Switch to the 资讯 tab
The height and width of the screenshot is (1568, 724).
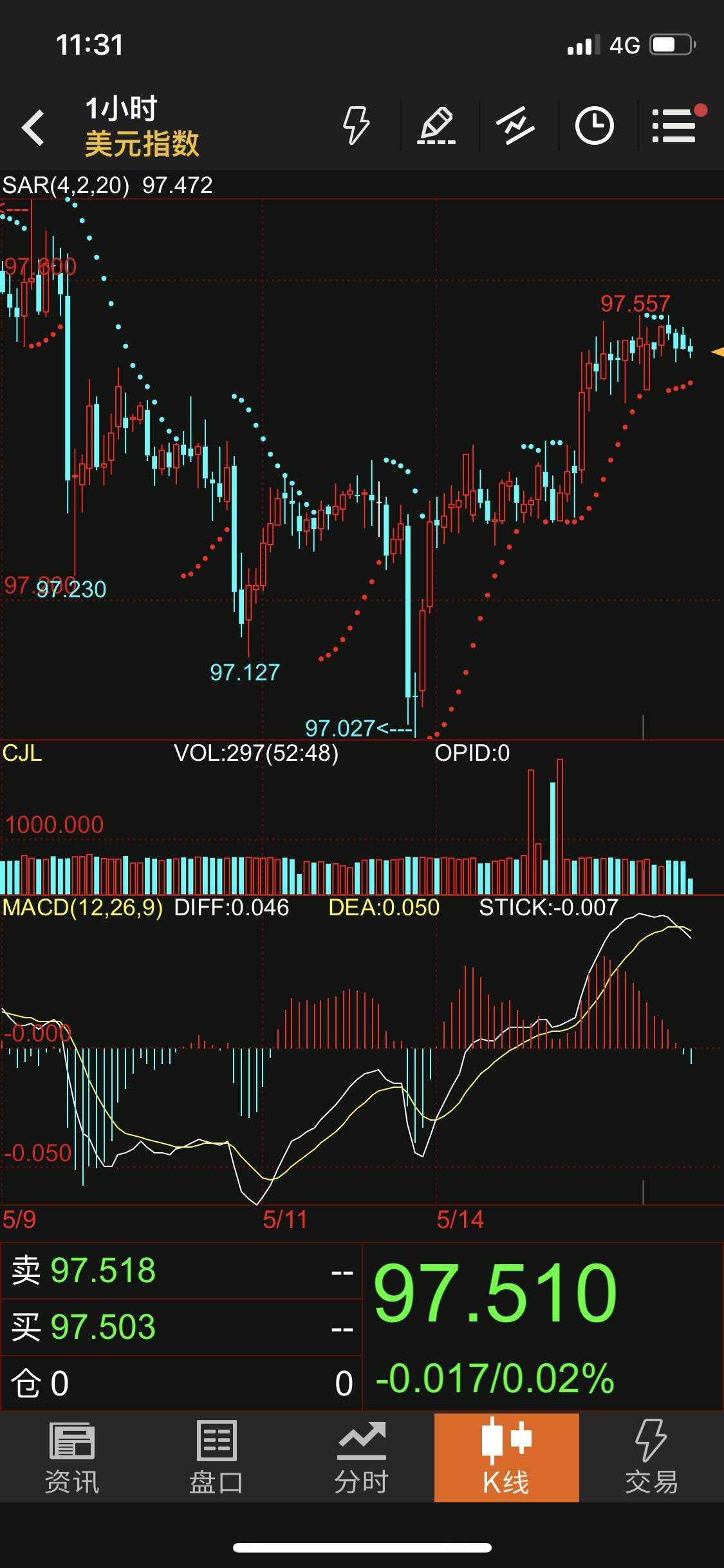[72, 1457]
